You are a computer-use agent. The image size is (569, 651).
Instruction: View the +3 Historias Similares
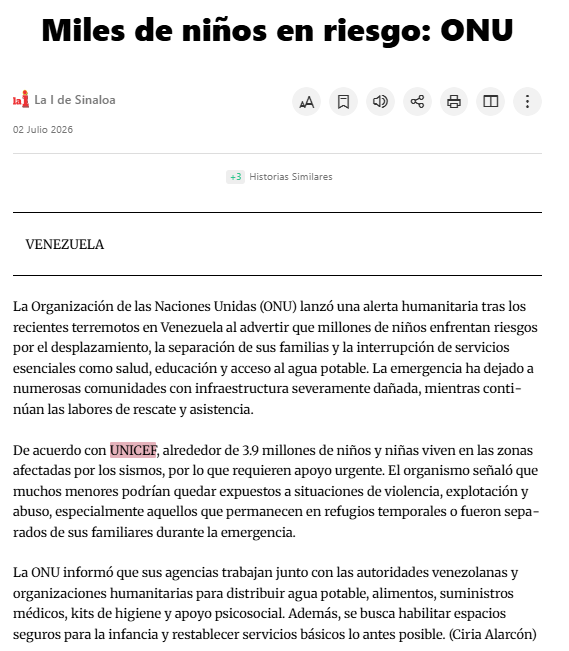coord(280,177)
